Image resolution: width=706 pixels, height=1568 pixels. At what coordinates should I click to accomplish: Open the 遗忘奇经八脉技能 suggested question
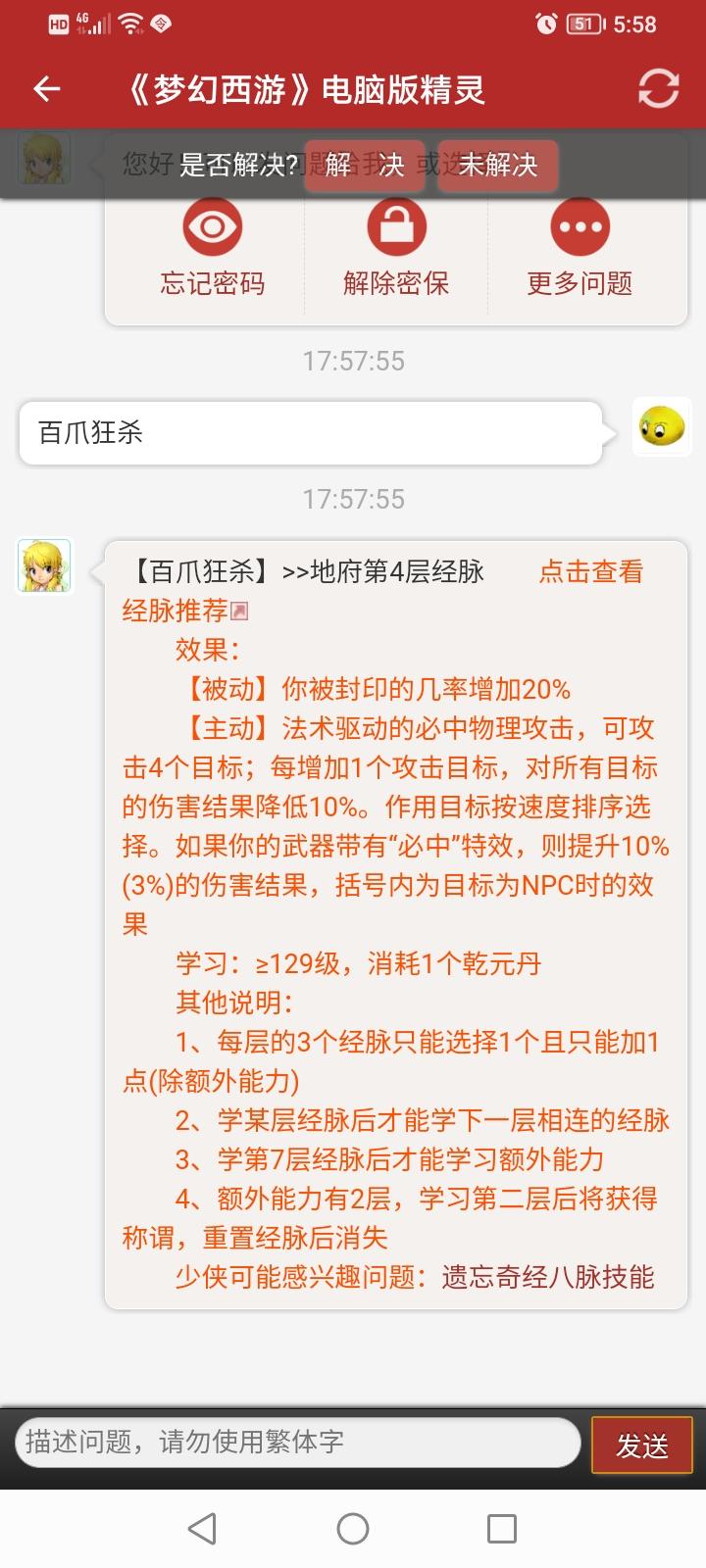tap(547, 1277)
